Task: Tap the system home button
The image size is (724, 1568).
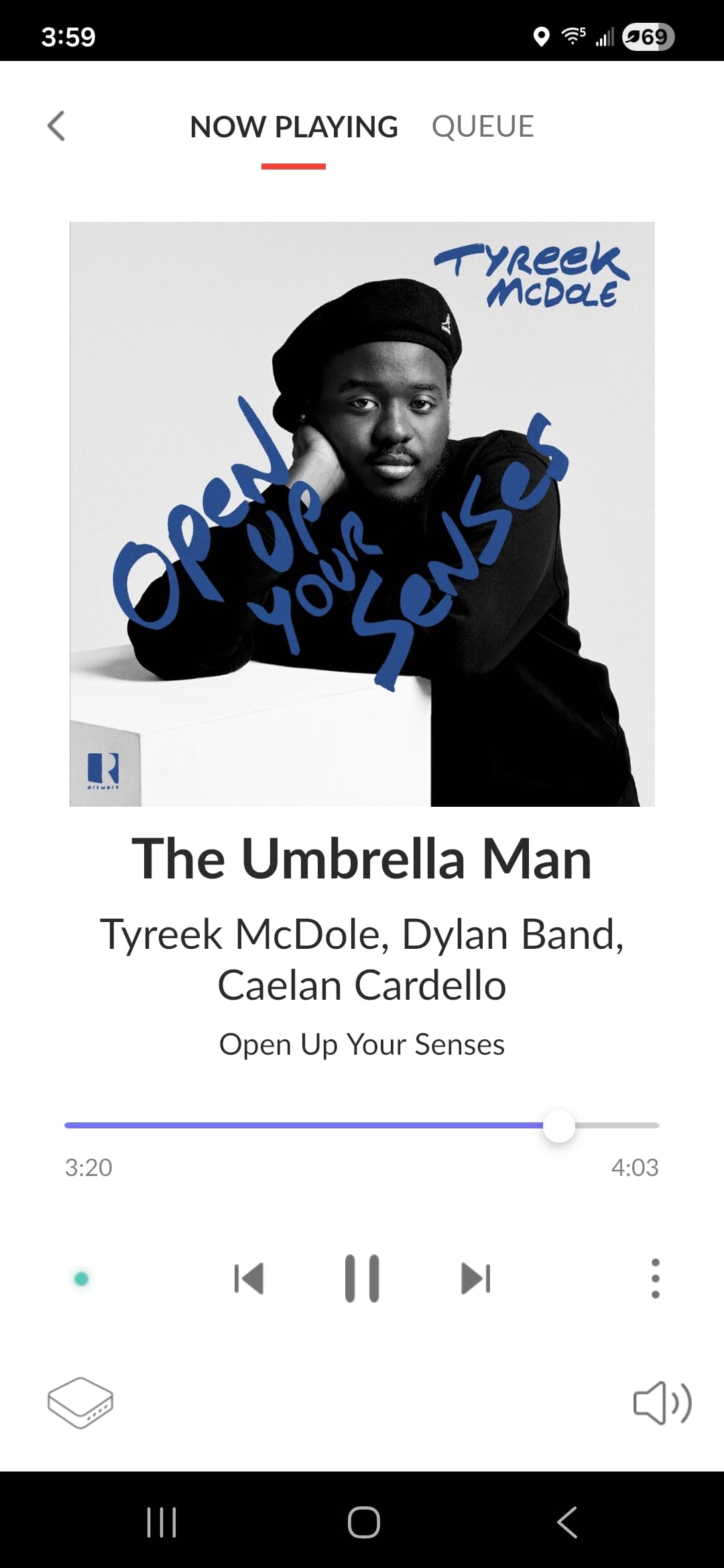Action: pos(363,1522)
